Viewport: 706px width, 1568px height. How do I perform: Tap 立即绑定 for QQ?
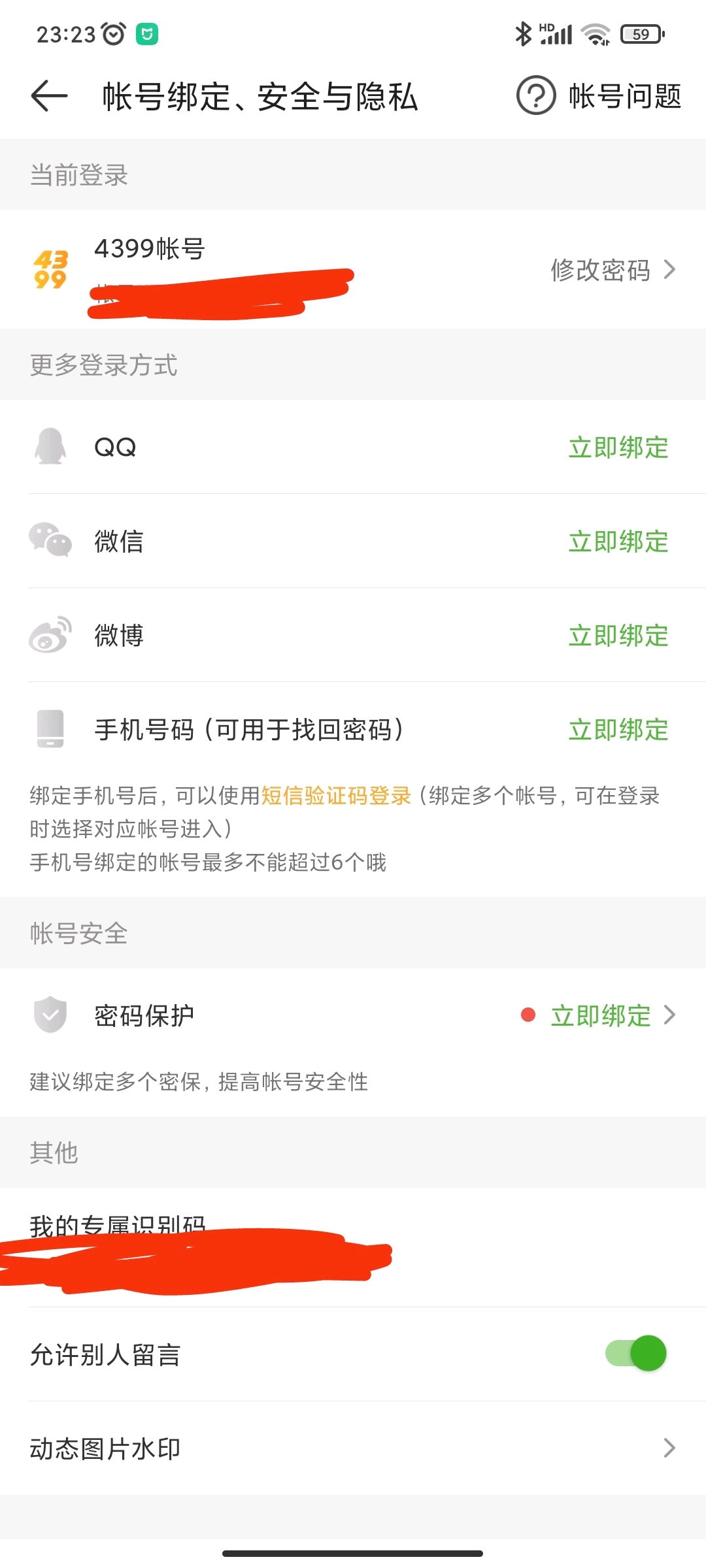point(618,448)
